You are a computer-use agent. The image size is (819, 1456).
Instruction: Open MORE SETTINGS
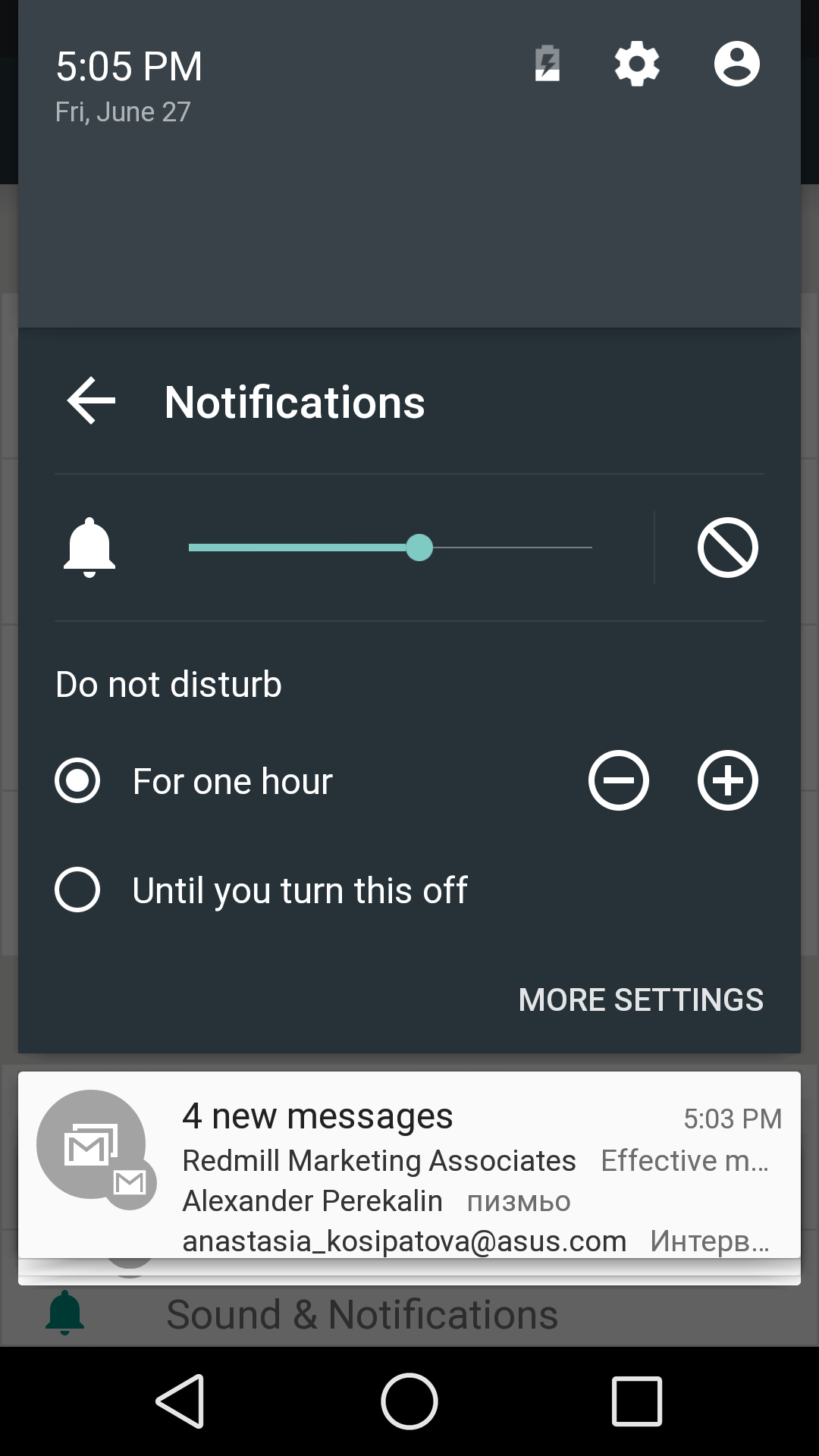[641, 999]
